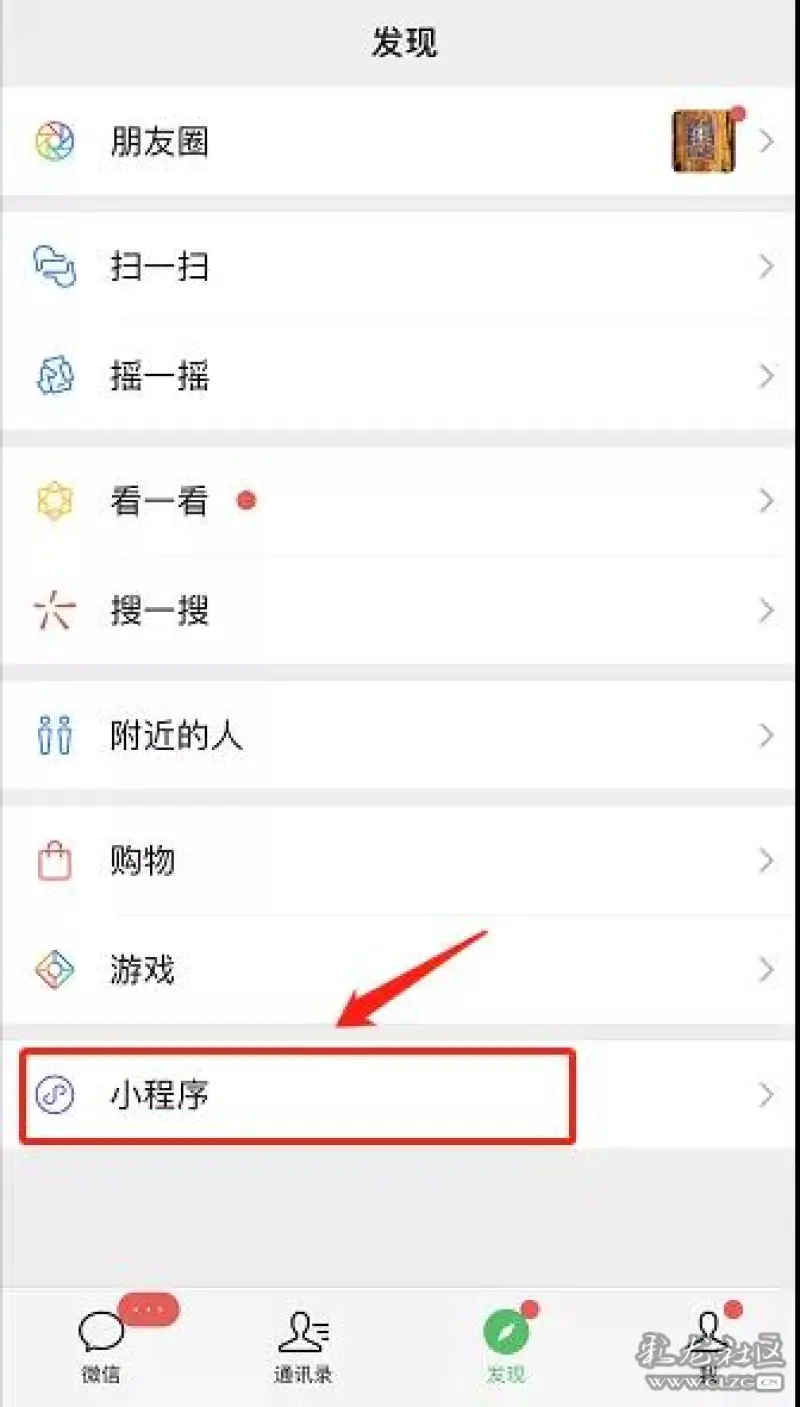Open 小程序 mini programs
Viewport: 800px width, 1407px height.
pos(400,1095)
